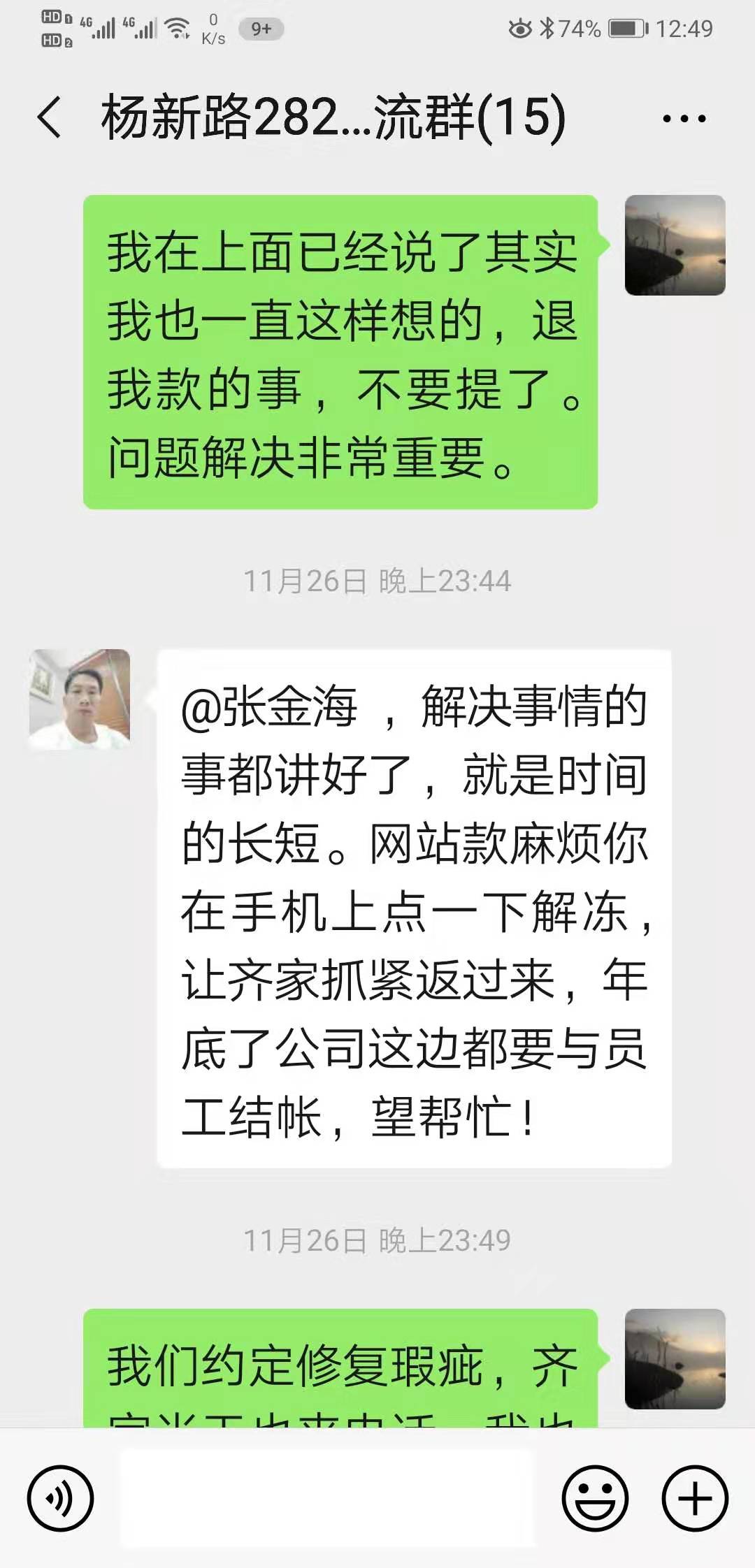This screenshot has height=1568, width=755.
Task: Open my sunset avatar beside the top message
Action: coord(675,245)
